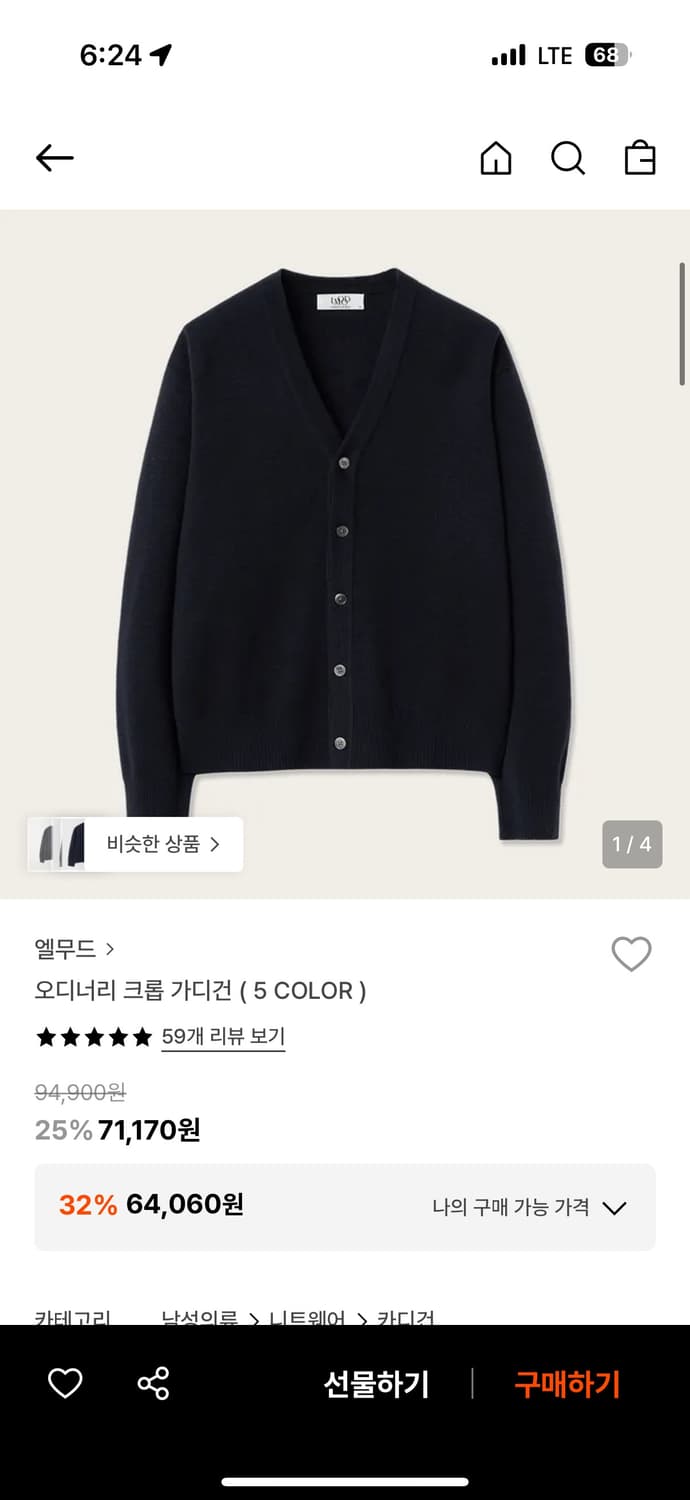This screenshot has height=1500, width=690.
Task: Open search from the magnifier icon
Action: click(567, 158)
